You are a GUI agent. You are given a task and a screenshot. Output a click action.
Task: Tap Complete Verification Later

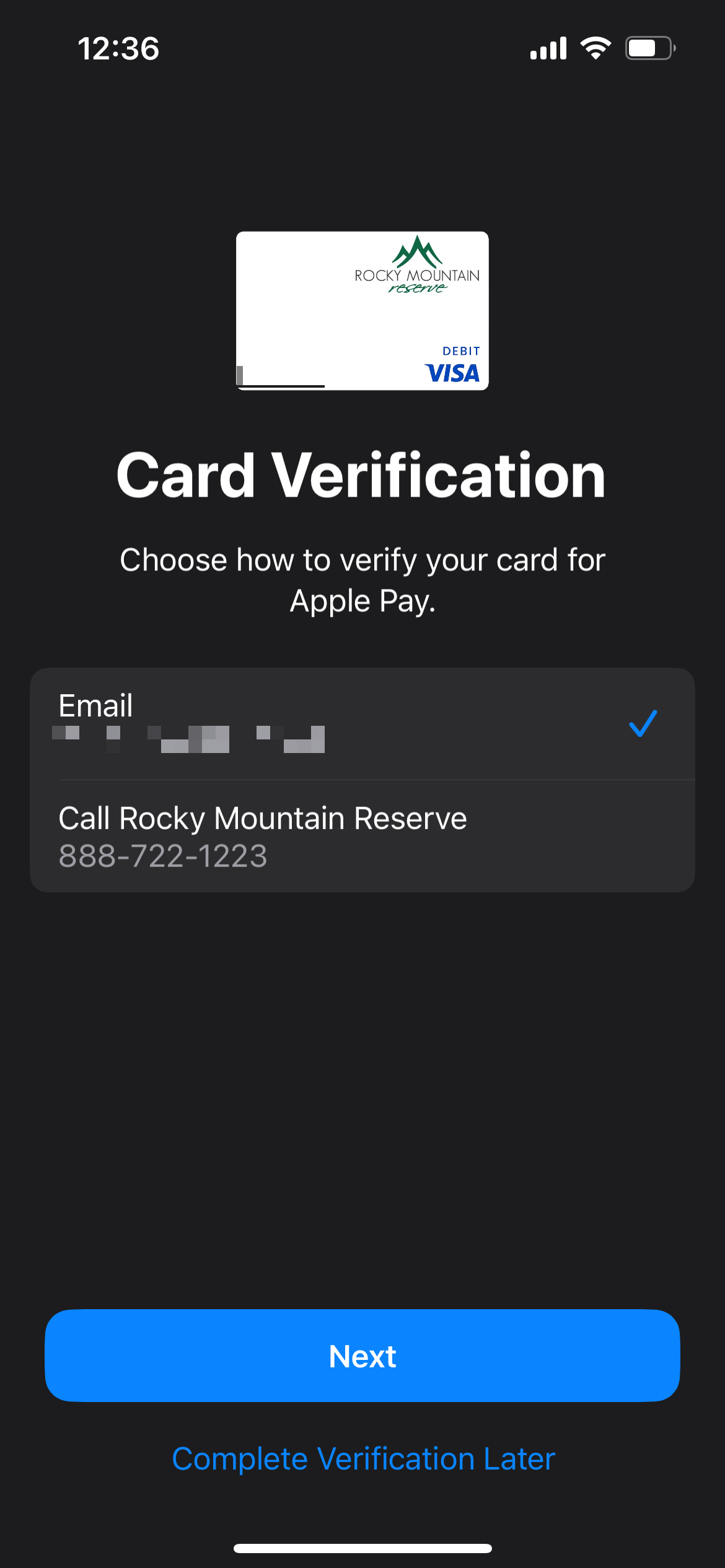[x=363, y=1458]
